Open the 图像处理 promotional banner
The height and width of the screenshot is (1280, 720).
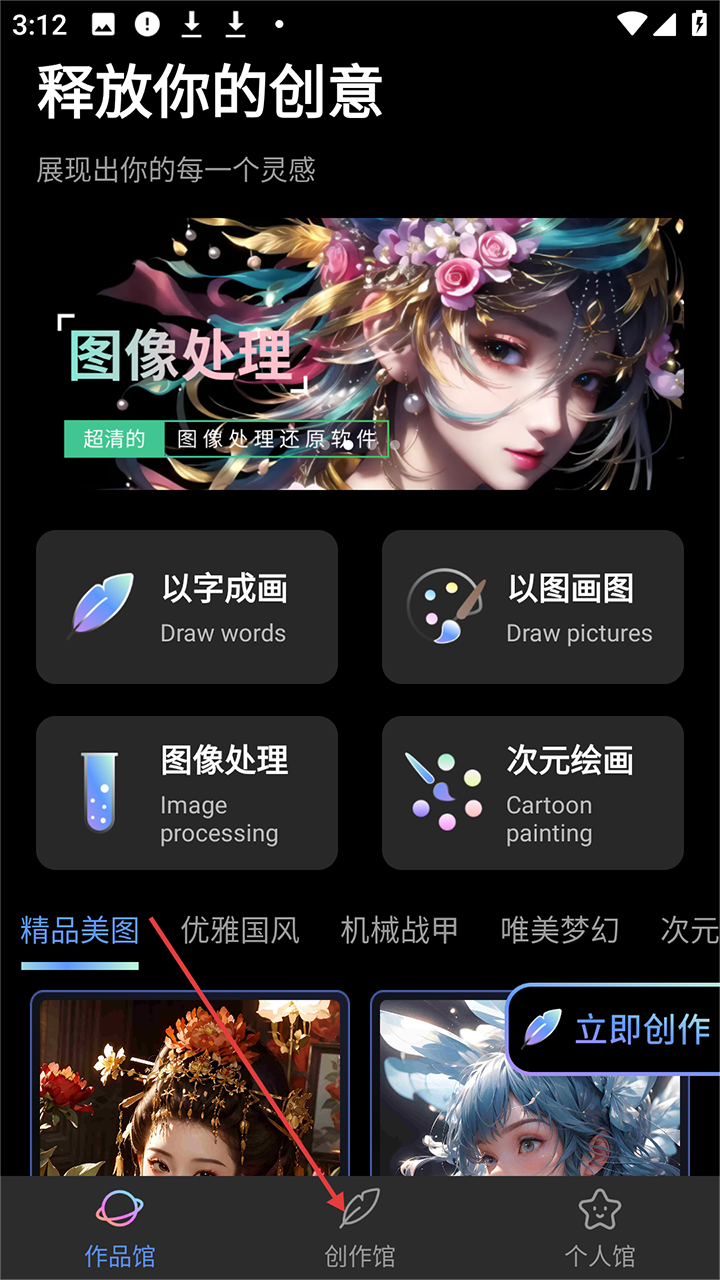coord(360,354)
